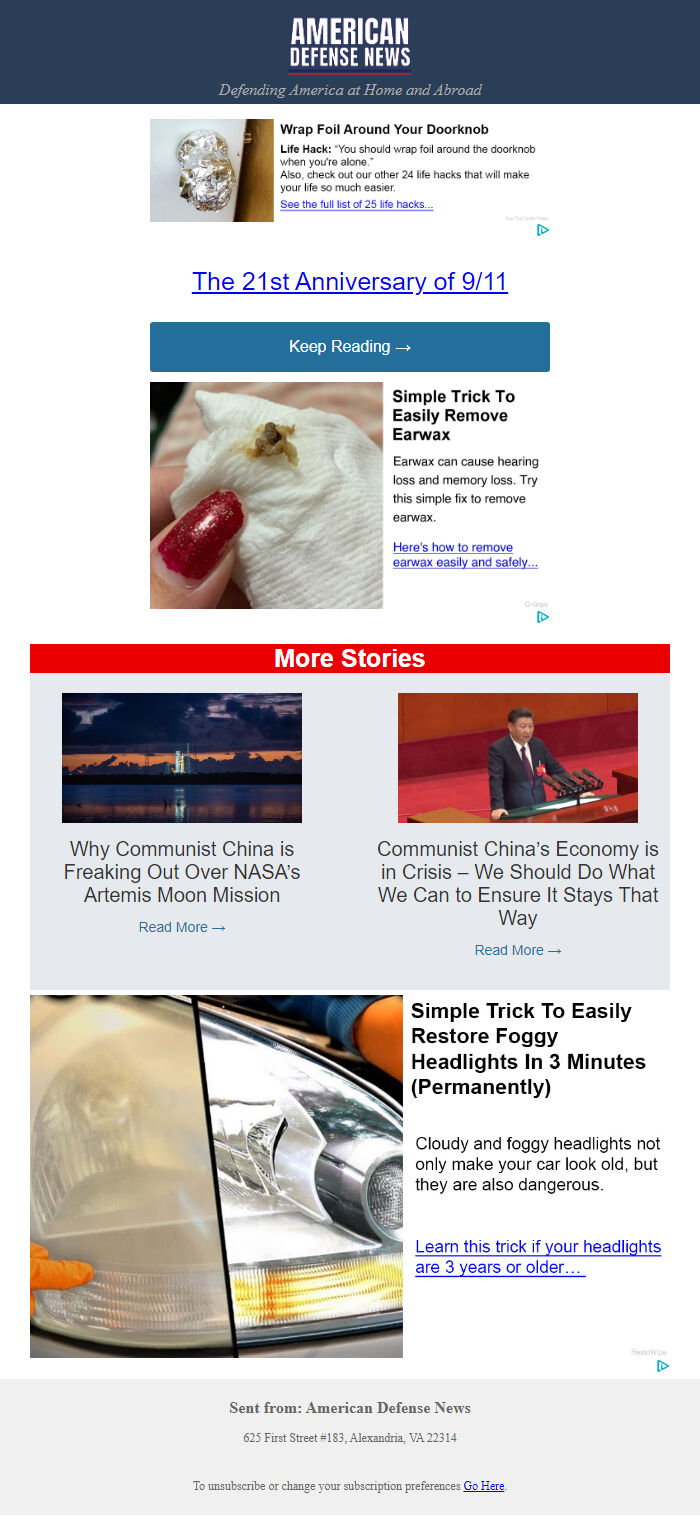Learn the foggy headlights trick link
Viewport: 700px width, 1533px height.
coord(538,1257)
